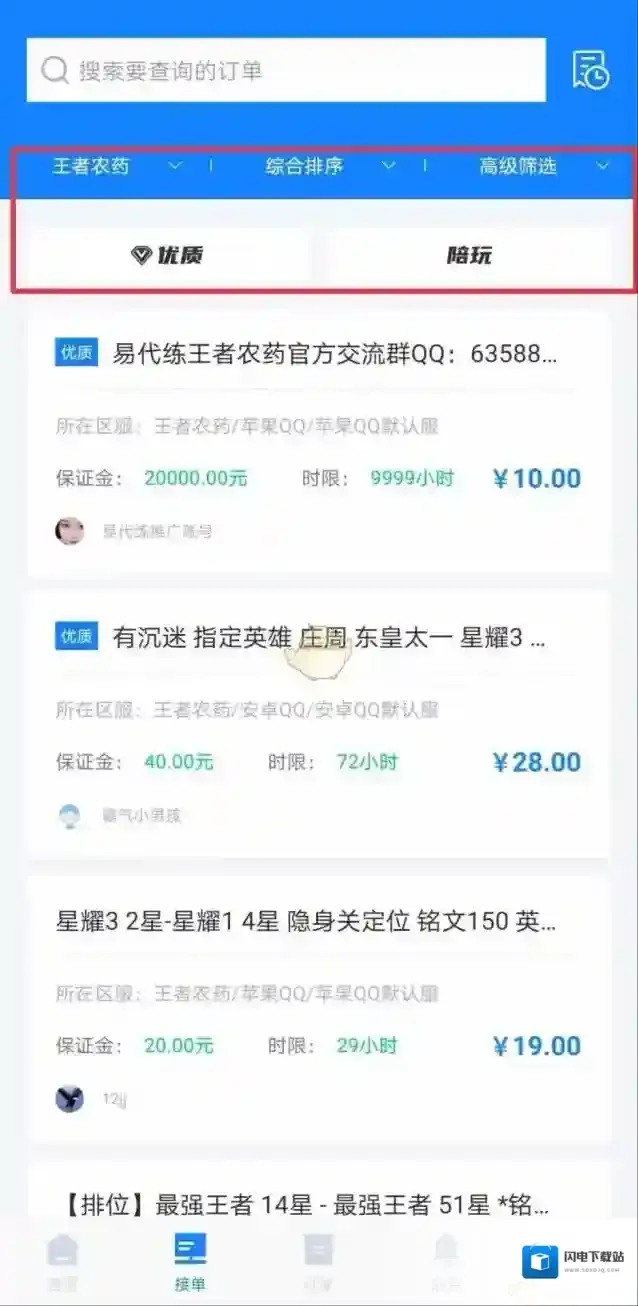Screen dimensions: 638x1306
Task: Go to the orders list tab
Action: (318, 1258)
